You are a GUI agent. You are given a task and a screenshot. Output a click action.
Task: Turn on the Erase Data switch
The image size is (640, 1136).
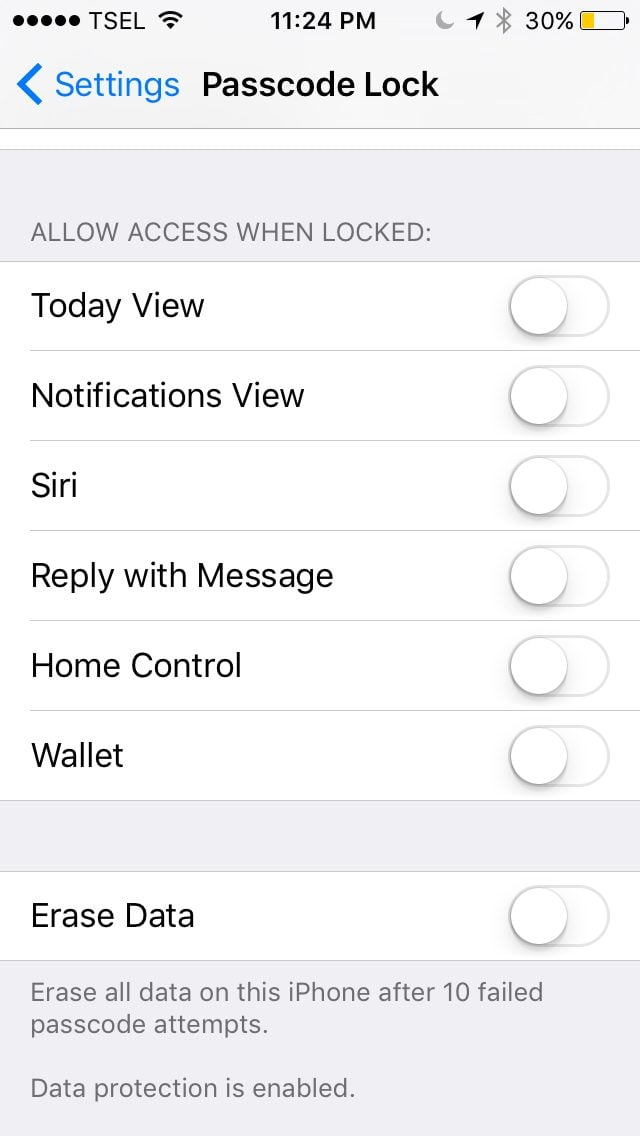point(559,916)
